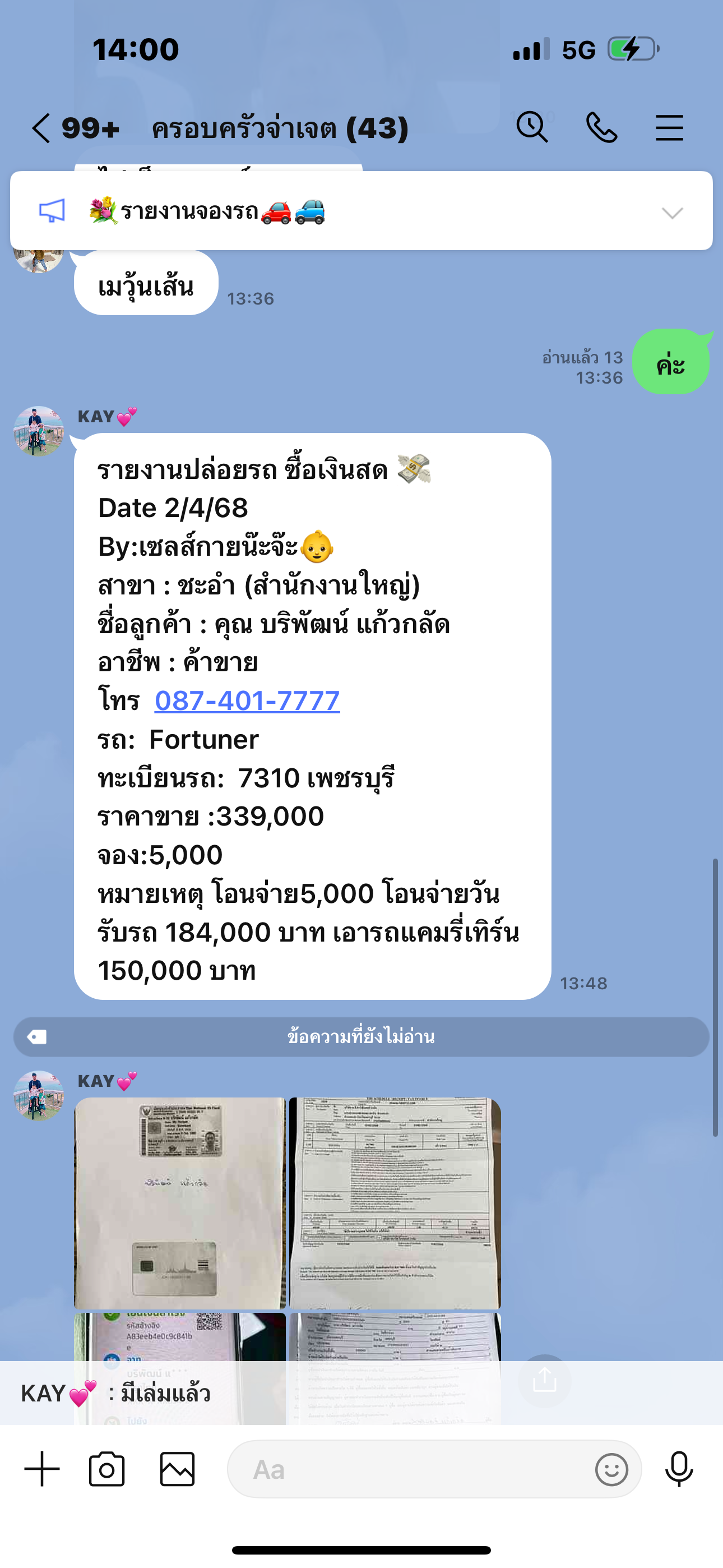This screenshot has width=723, height=1568.
Task: Open the chat menu (three lines)
Action: [x=669, y=128]
